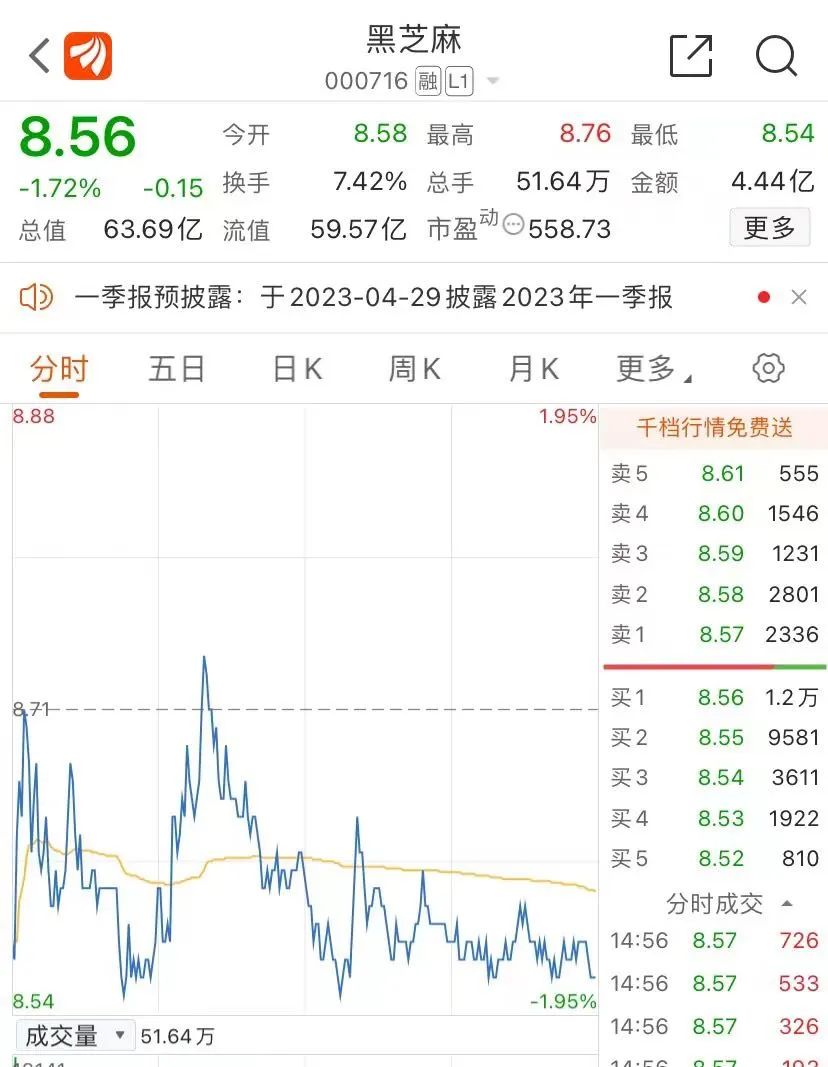Screen dimensions: 828x1067
Task: Switch to the 日K chart tab
Action: pyautogui.click(x=297, y=369)
